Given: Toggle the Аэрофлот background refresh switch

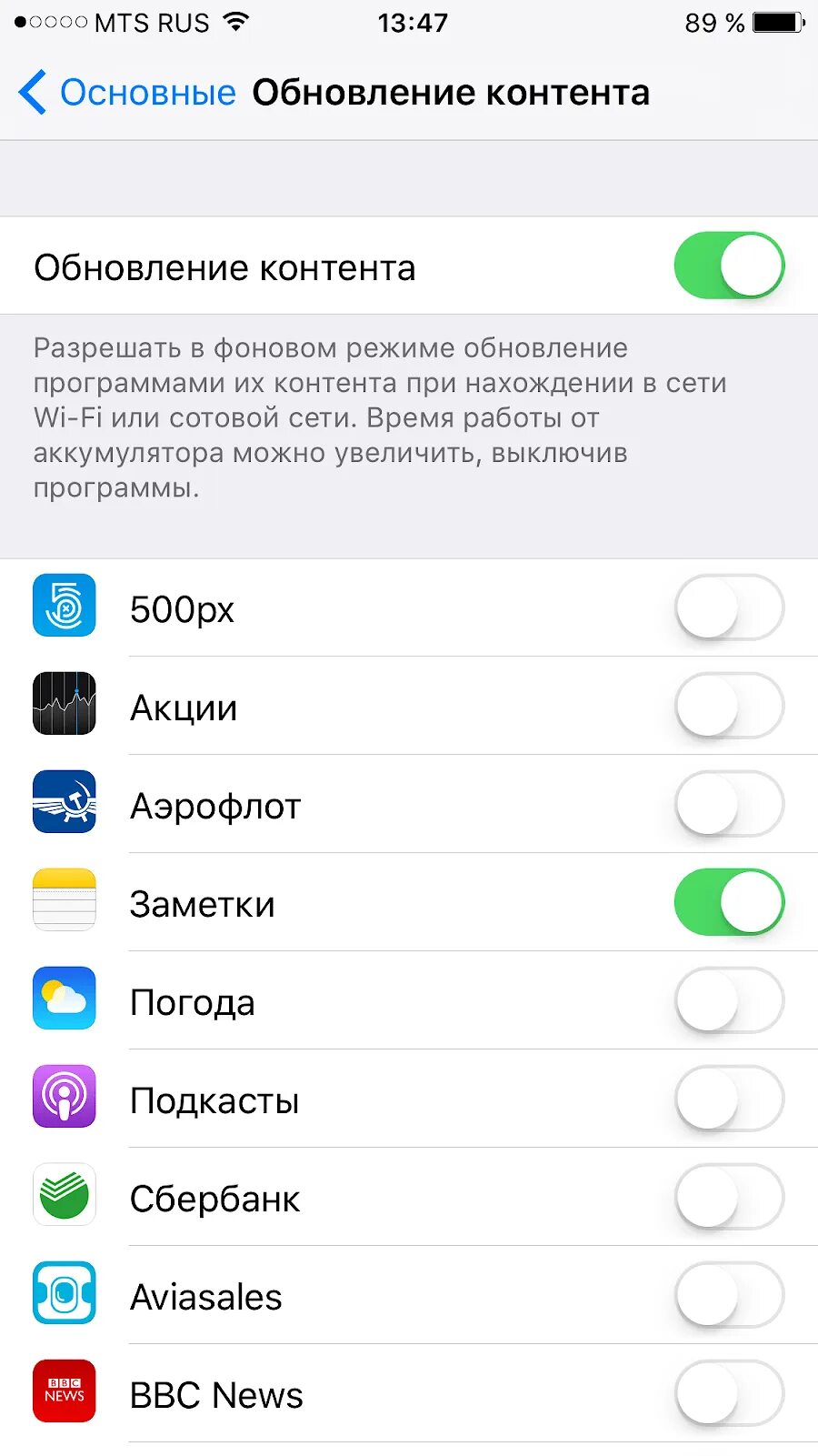Looking at the screenshot, I should 729,804.
